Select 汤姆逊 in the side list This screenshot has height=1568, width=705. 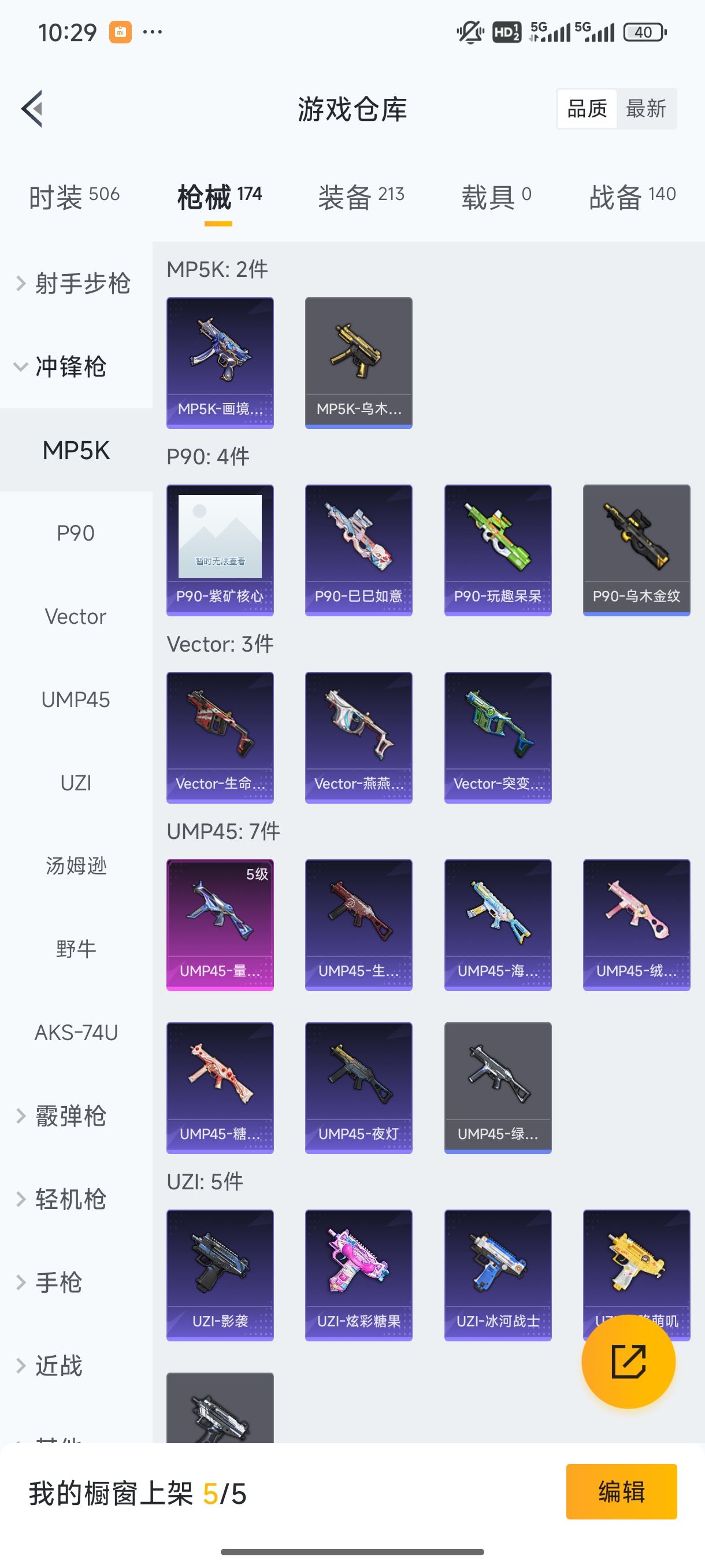76,866
